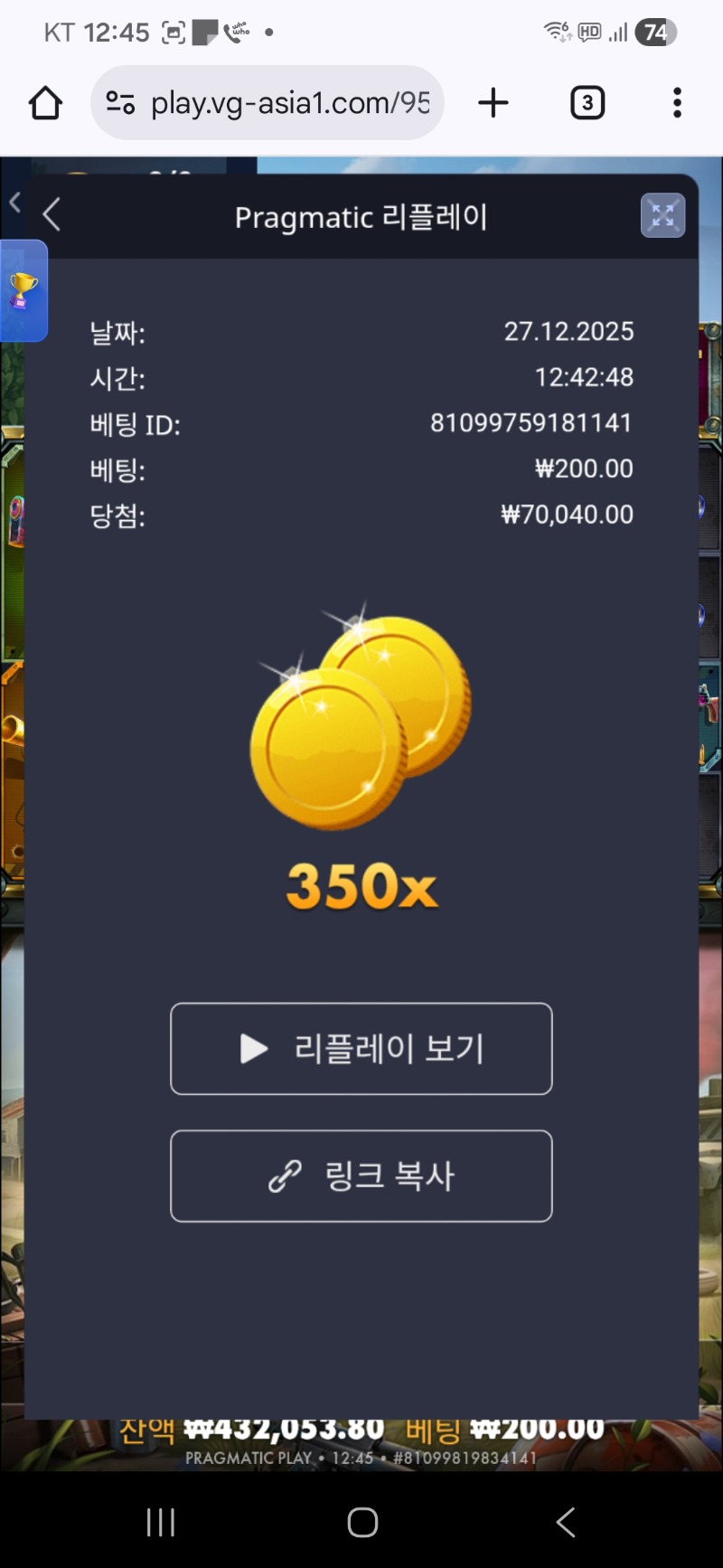This screenshot has width=723, height=1568.
Task: Copy the replay link with 링크 복사
Action: (x=361, y=1176)
